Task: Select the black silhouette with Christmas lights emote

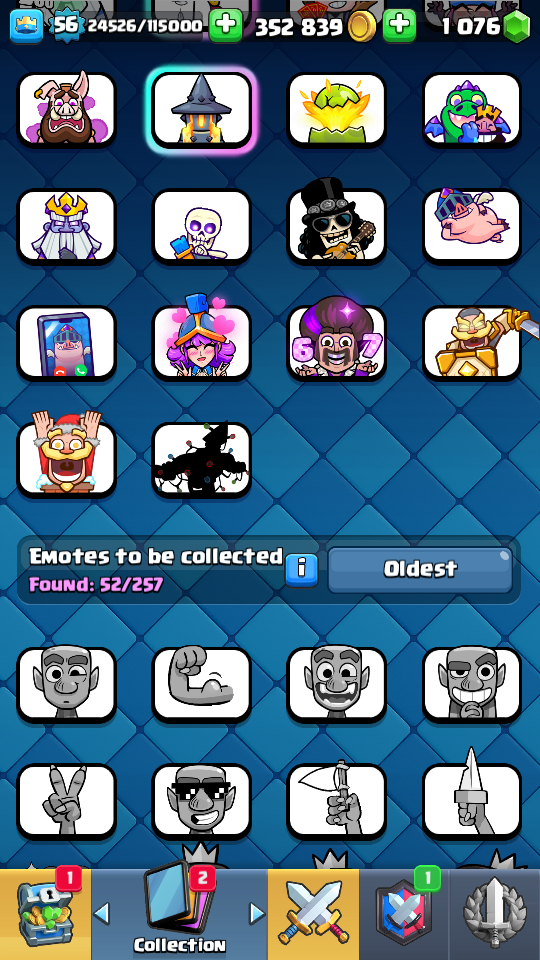Action: (x=201, y=459)
